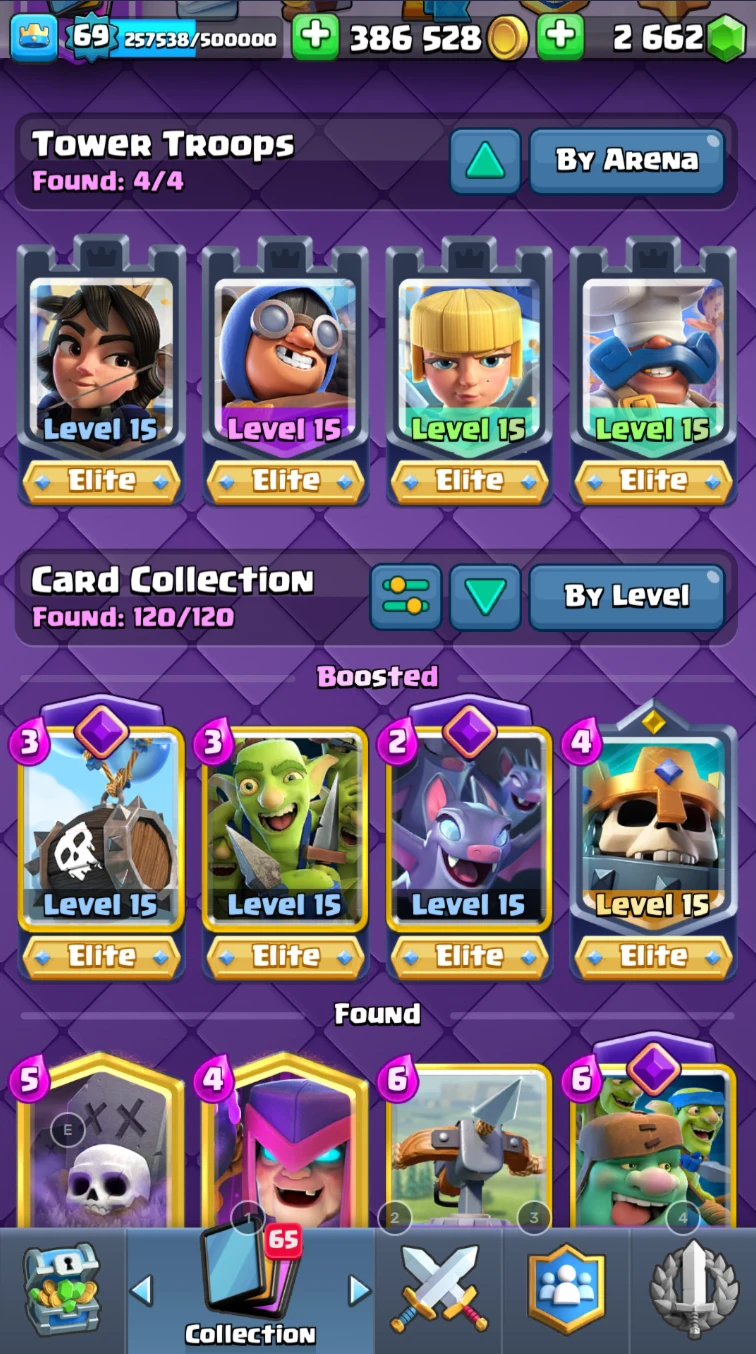
Task: Tap the green plus next to gold coins
Action: (315, 37)
